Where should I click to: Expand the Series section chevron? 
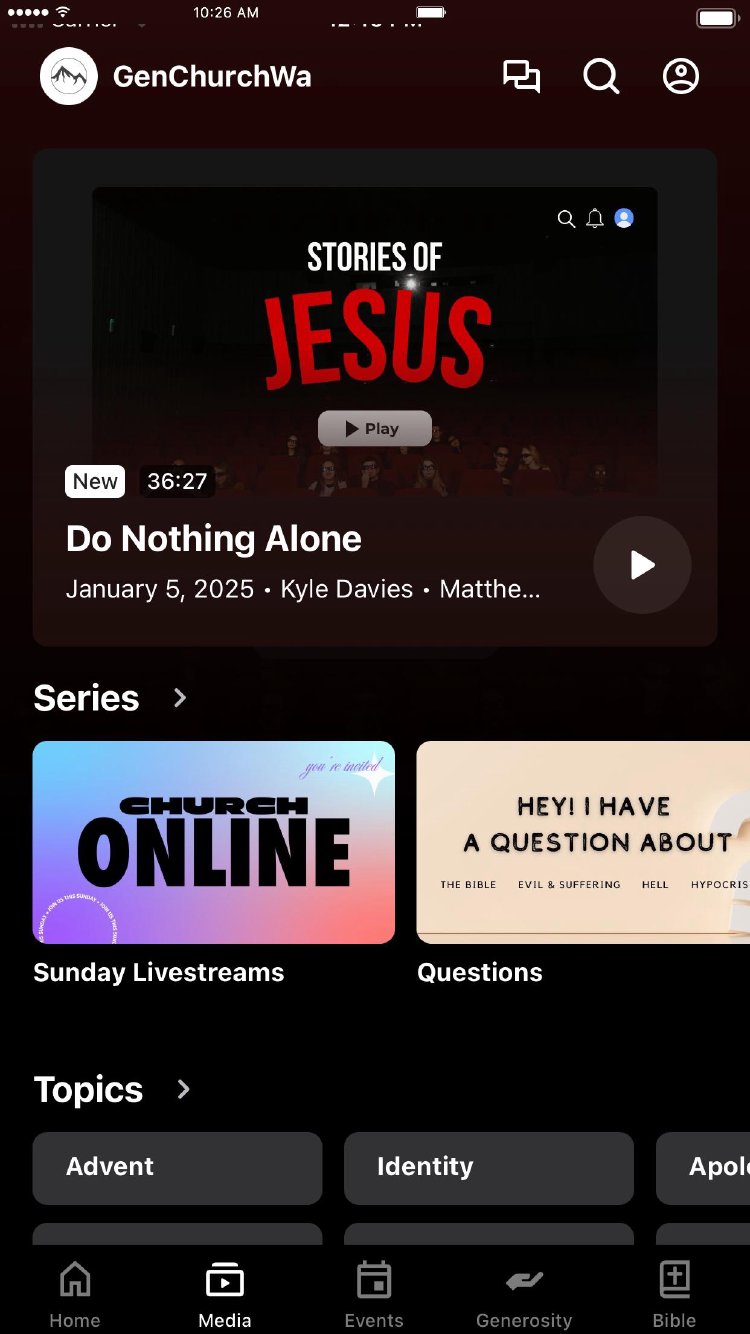click(x=180, y=698)
